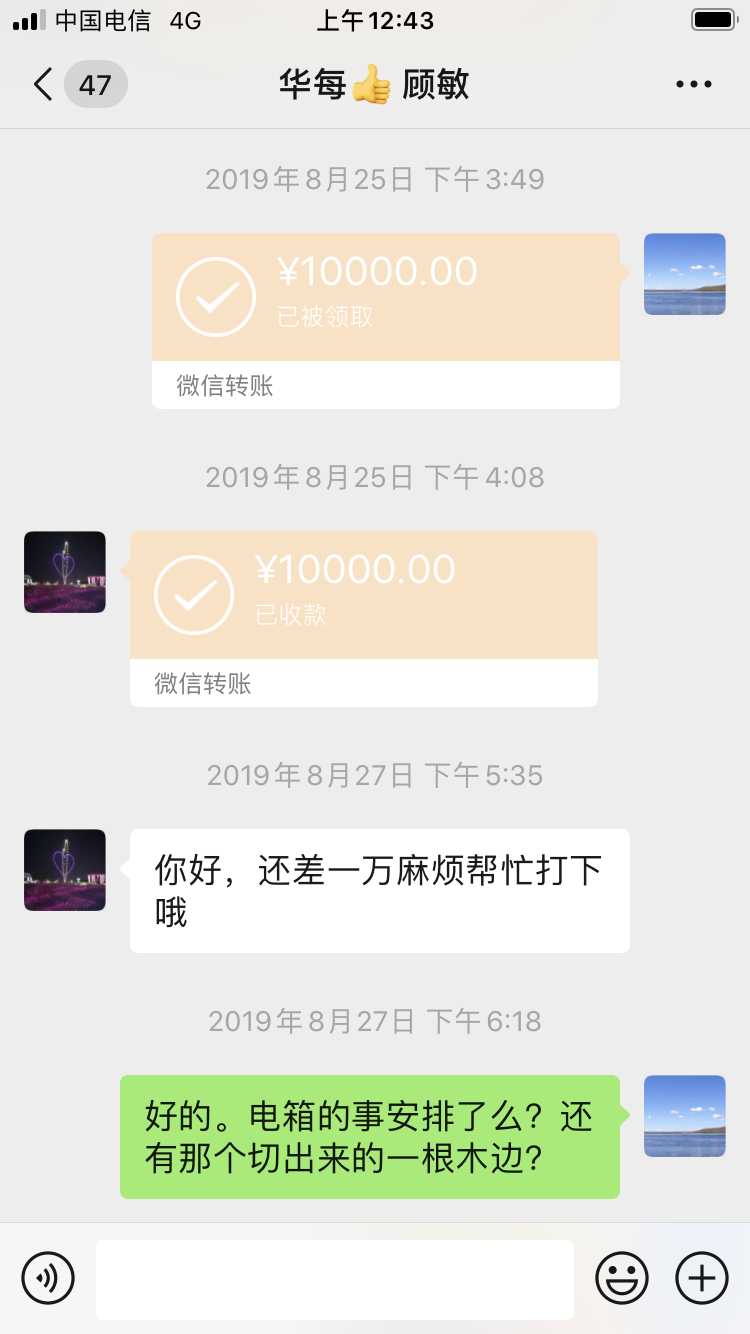View the contact's avatar beside 已收款 transfer

pyautogui.click(x=65, y=572)
